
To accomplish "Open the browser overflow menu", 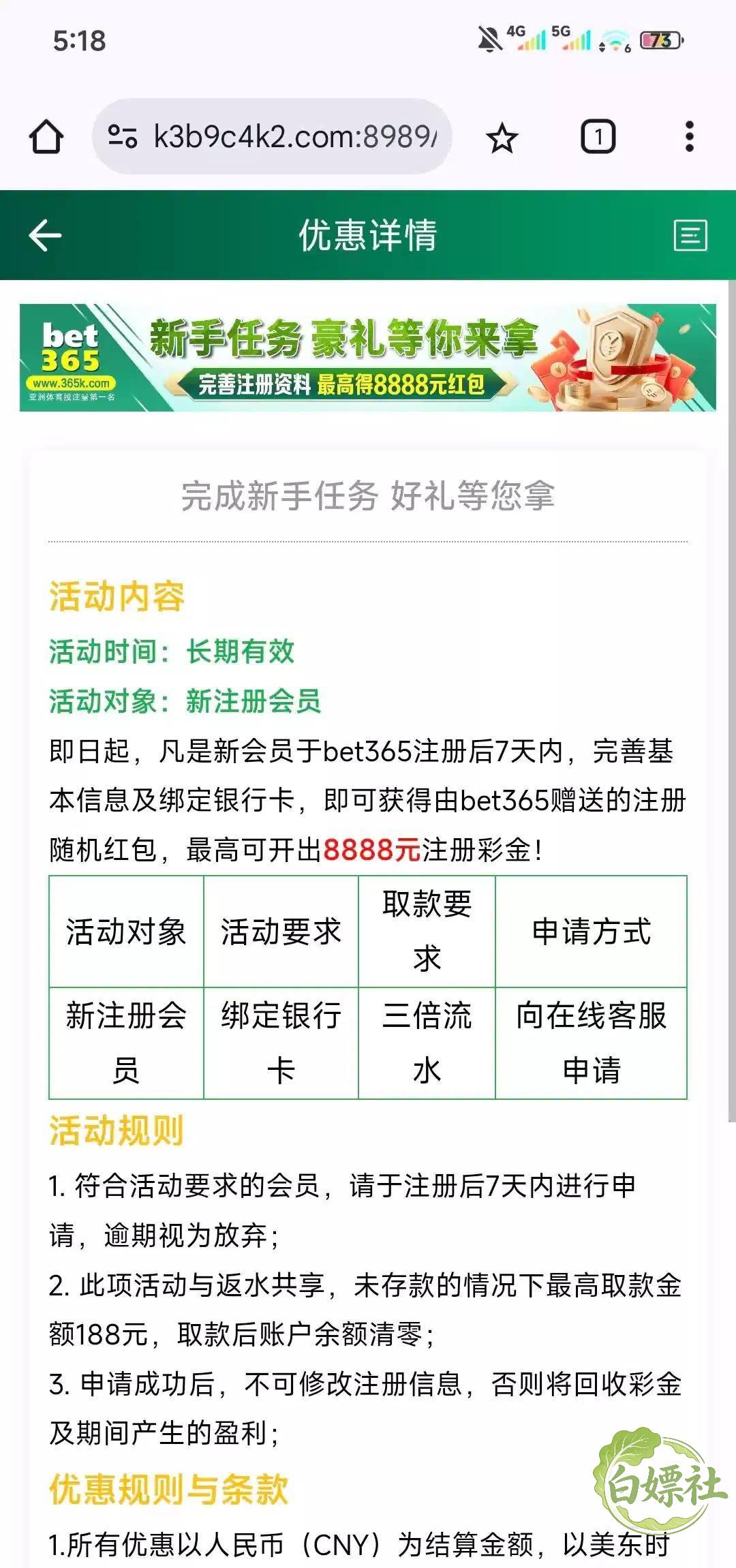I will click(690, 136).
